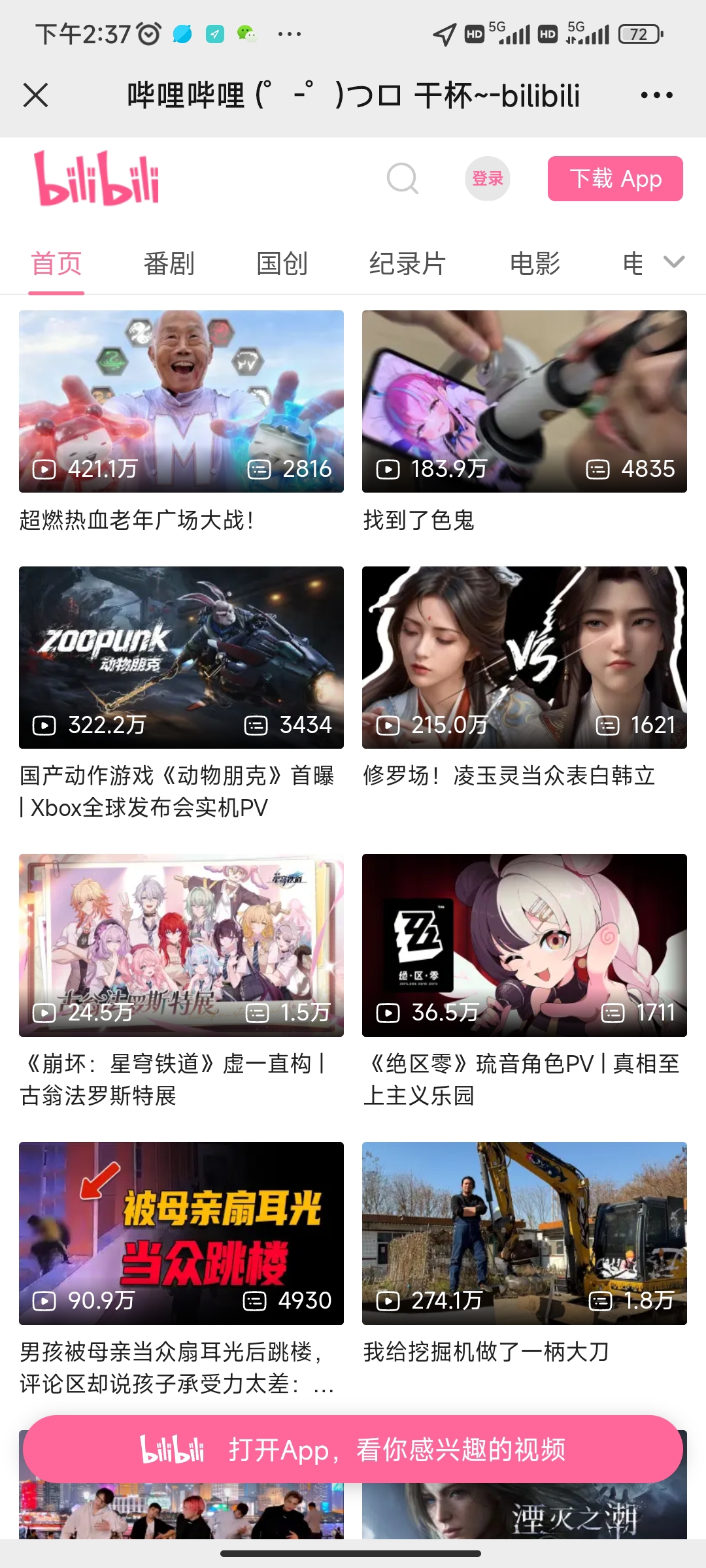Open video 超燃热血老年广场大战!
This screenshot has width=706, height=1568.
coord(181,401)
